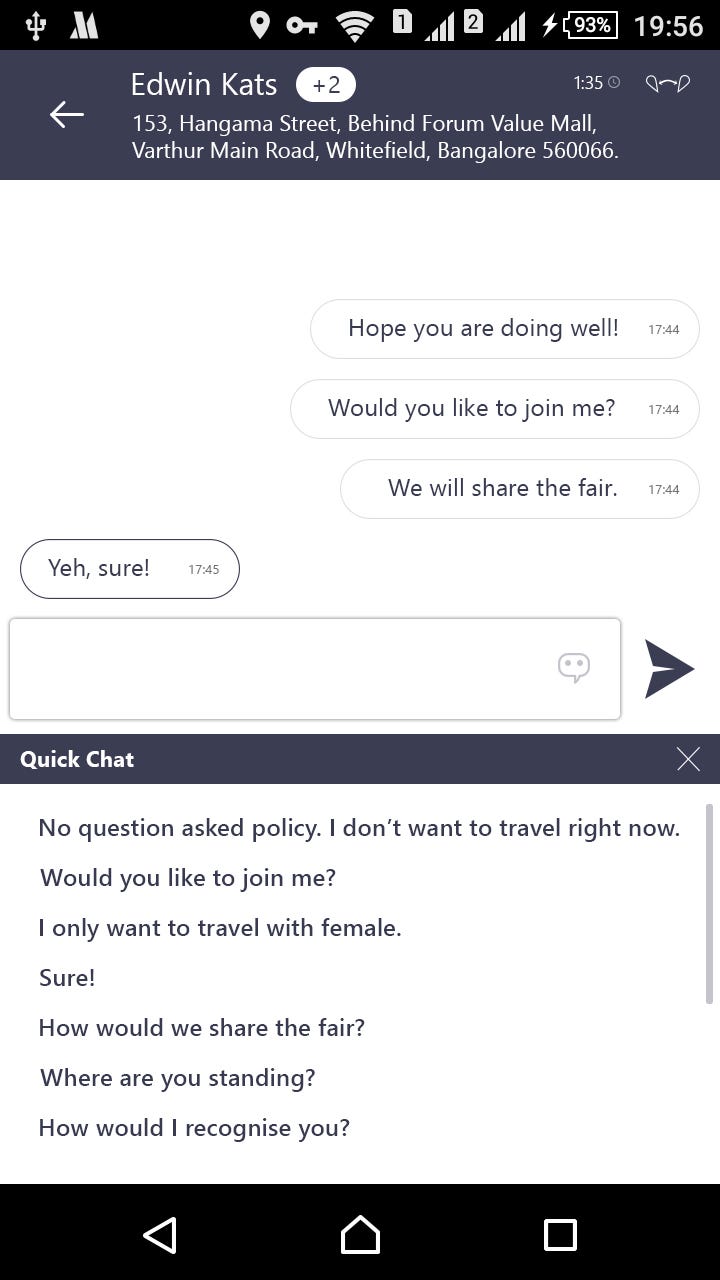
Task: Open the quick chat bubble icon
Action: tap(574, 668)
